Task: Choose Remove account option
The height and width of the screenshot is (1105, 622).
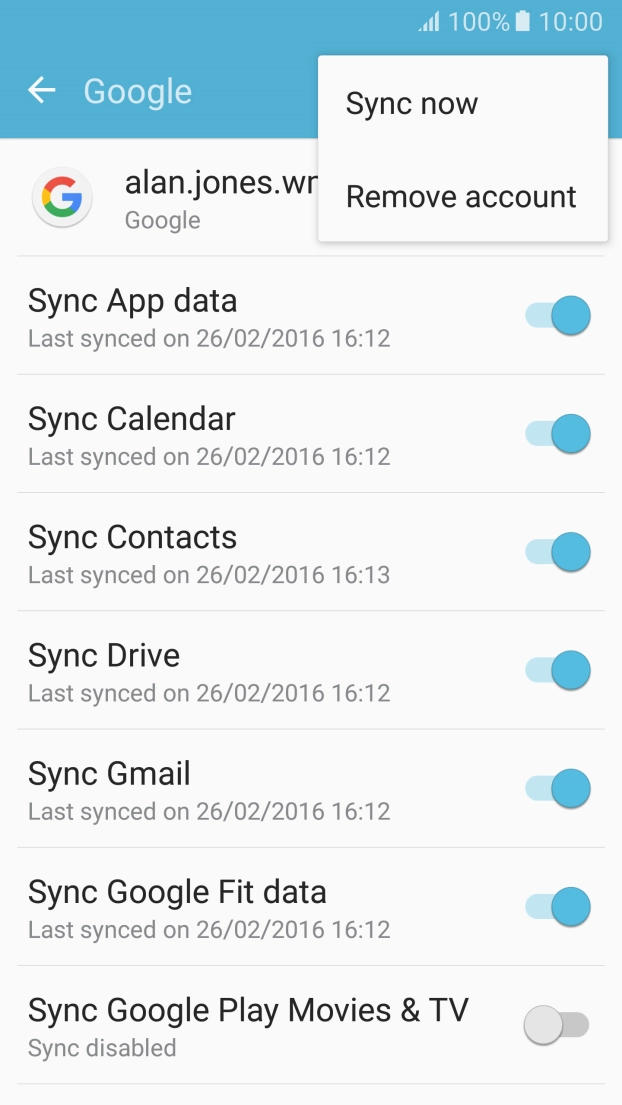Action: 461,196
